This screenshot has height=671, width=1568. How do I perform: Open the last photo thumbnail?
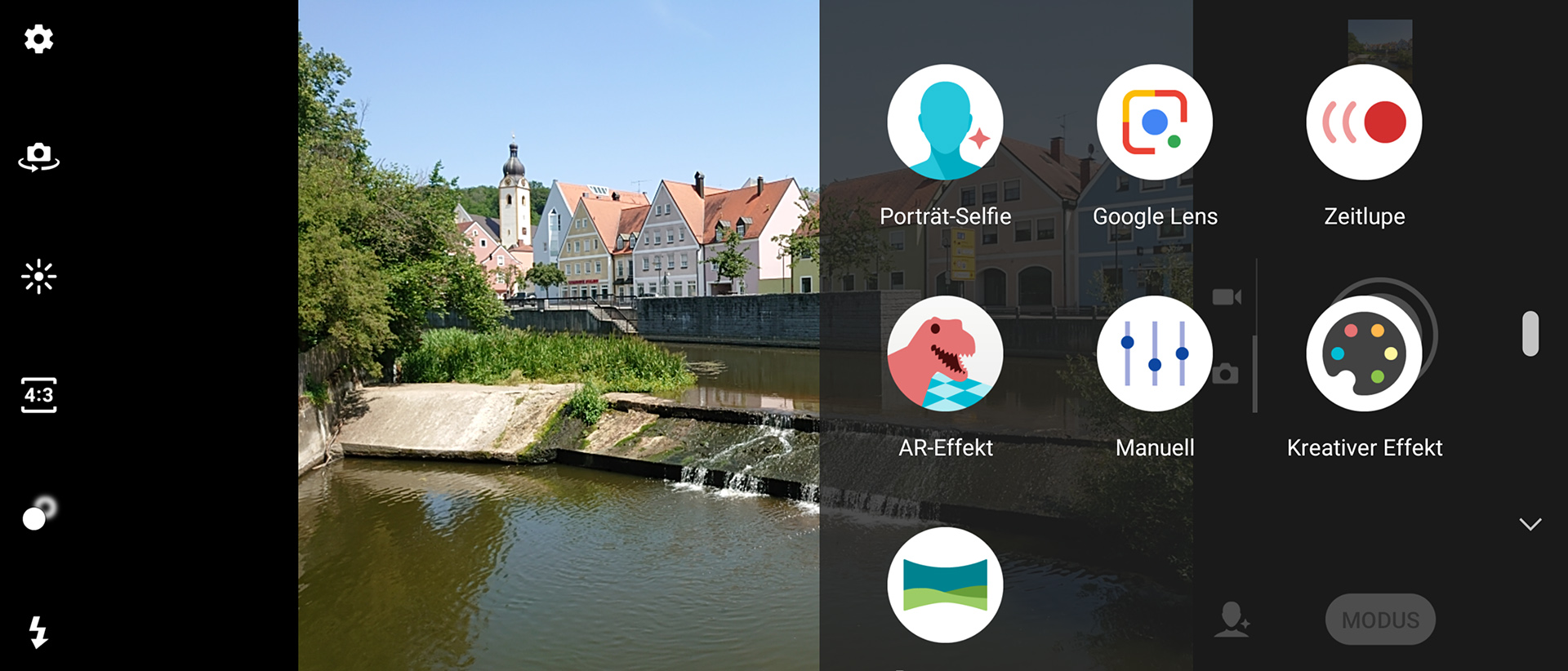click(1379, 41)
